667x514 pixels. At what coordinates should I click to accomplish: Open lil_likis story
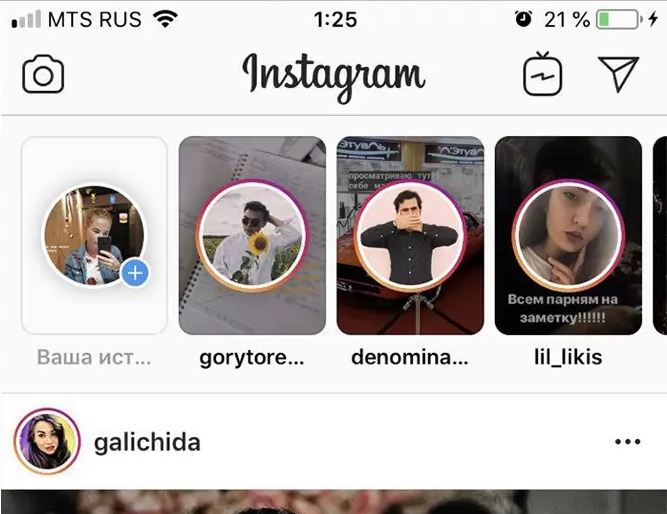(x=567, y=236)
